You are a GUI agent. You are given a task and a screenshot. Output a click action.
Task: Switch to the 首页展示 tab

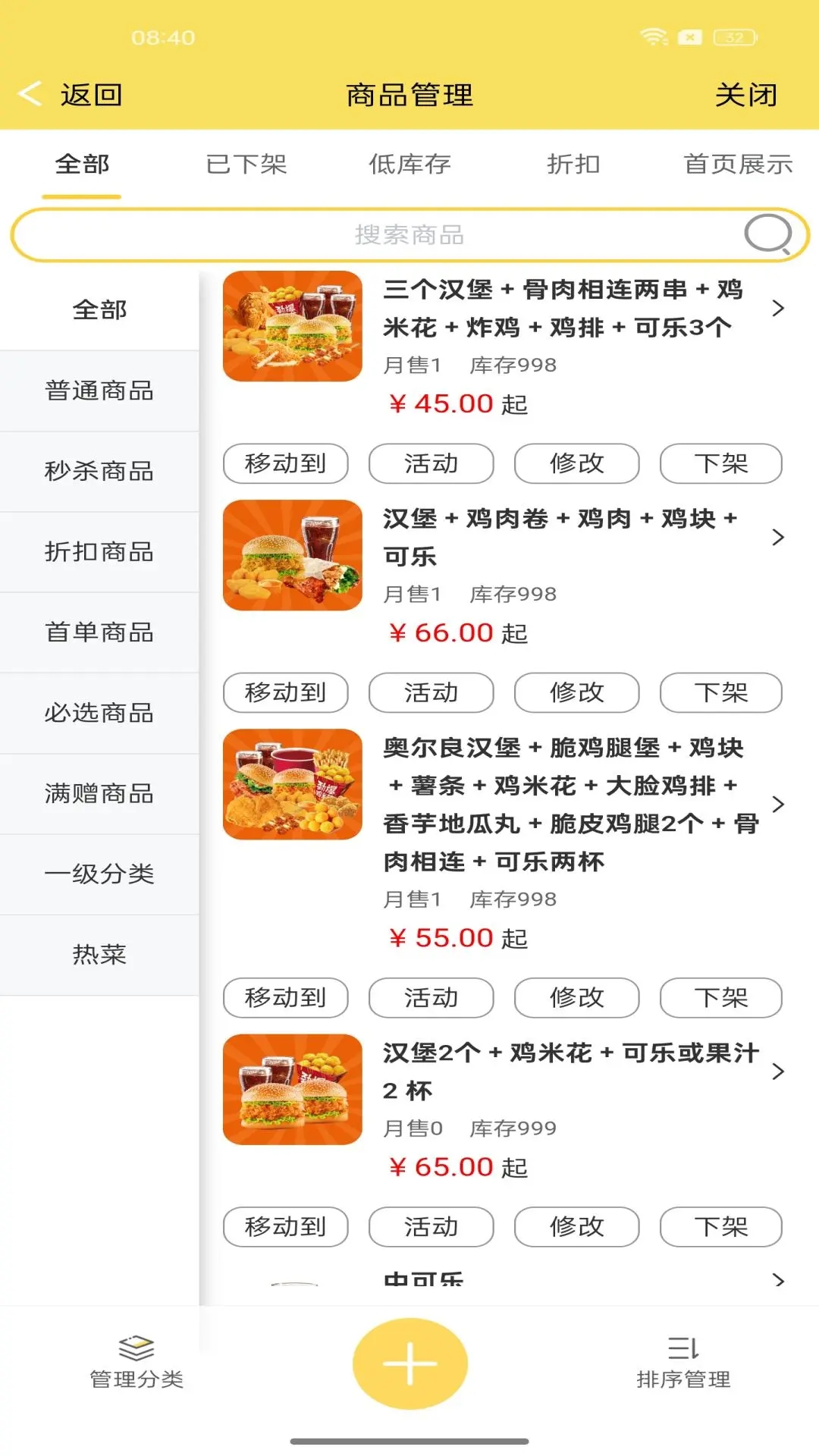(737, 164)
